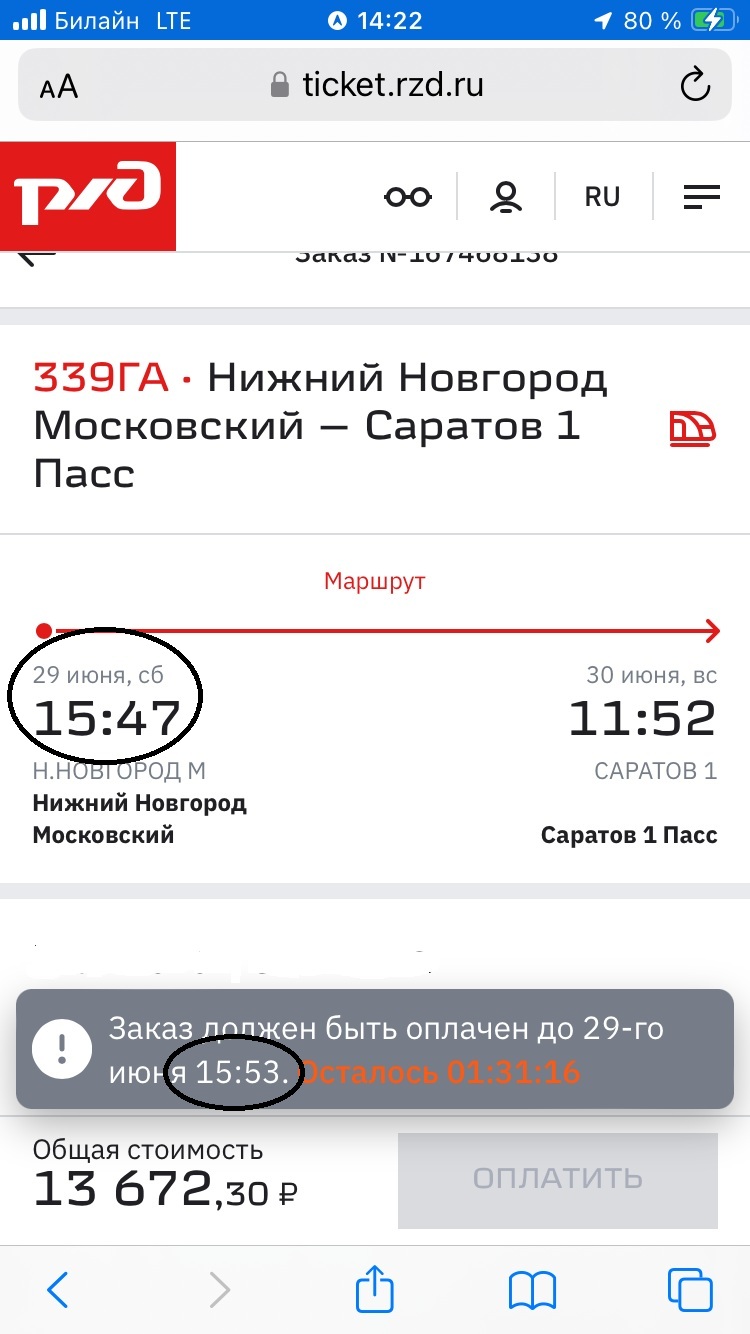Viewport: 750px width, 1334px height.
Task: Share this page from Safari
Action: tap(375, 1290)
